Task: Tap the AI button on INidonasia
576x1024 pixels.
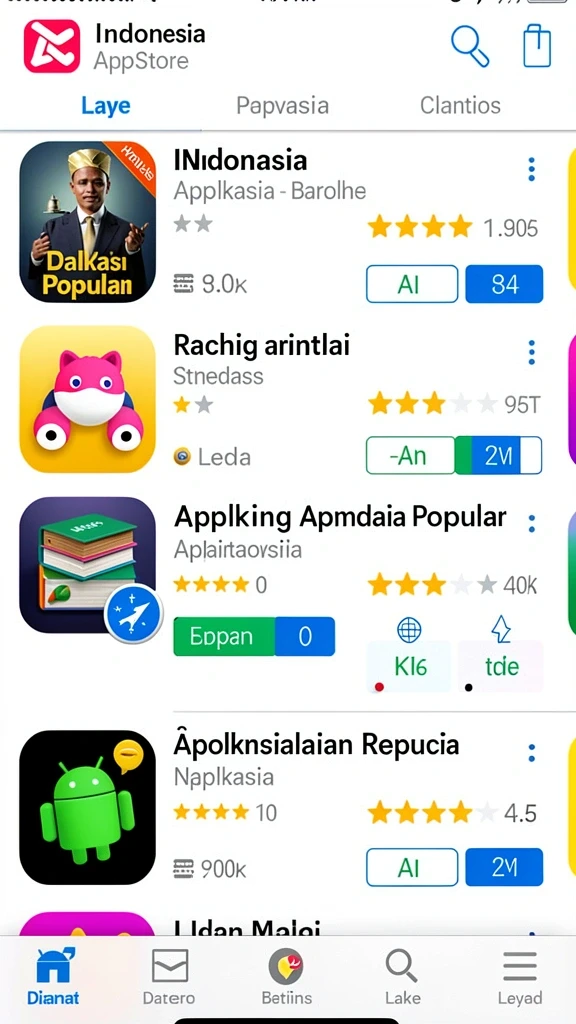Action: coord(412,284)
